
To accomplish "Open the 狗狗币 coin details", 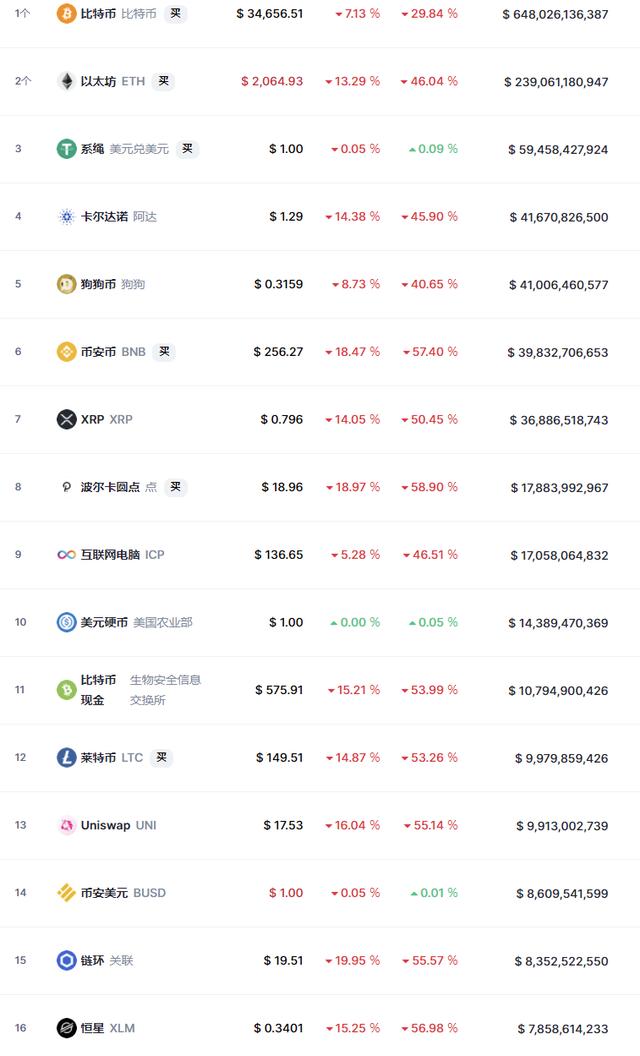I will [320, 284].
